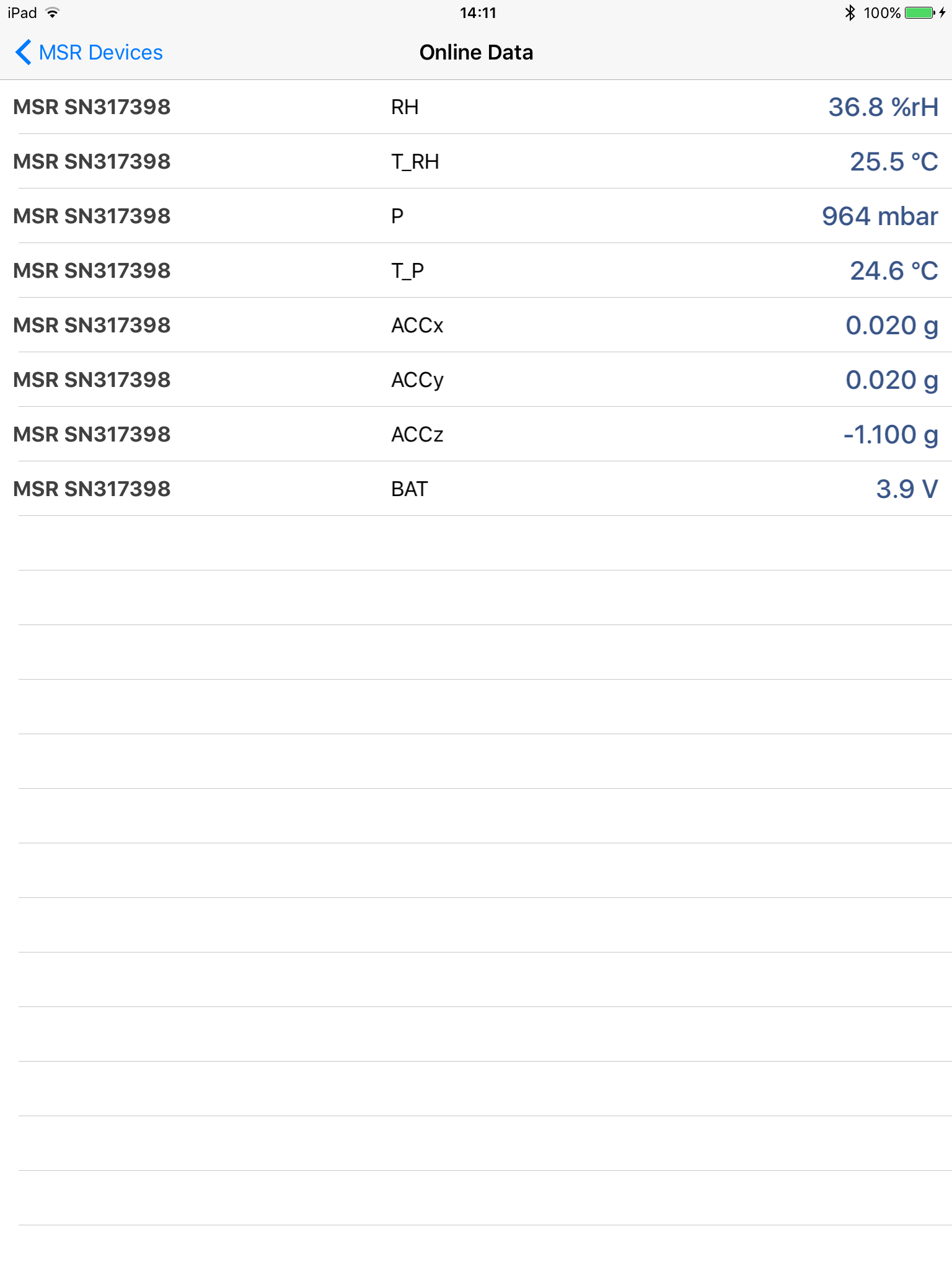Viewport: 952px width, 1270px height.
Task: Tap the 3.9 V battery value
Action: (x=906, y=489)
